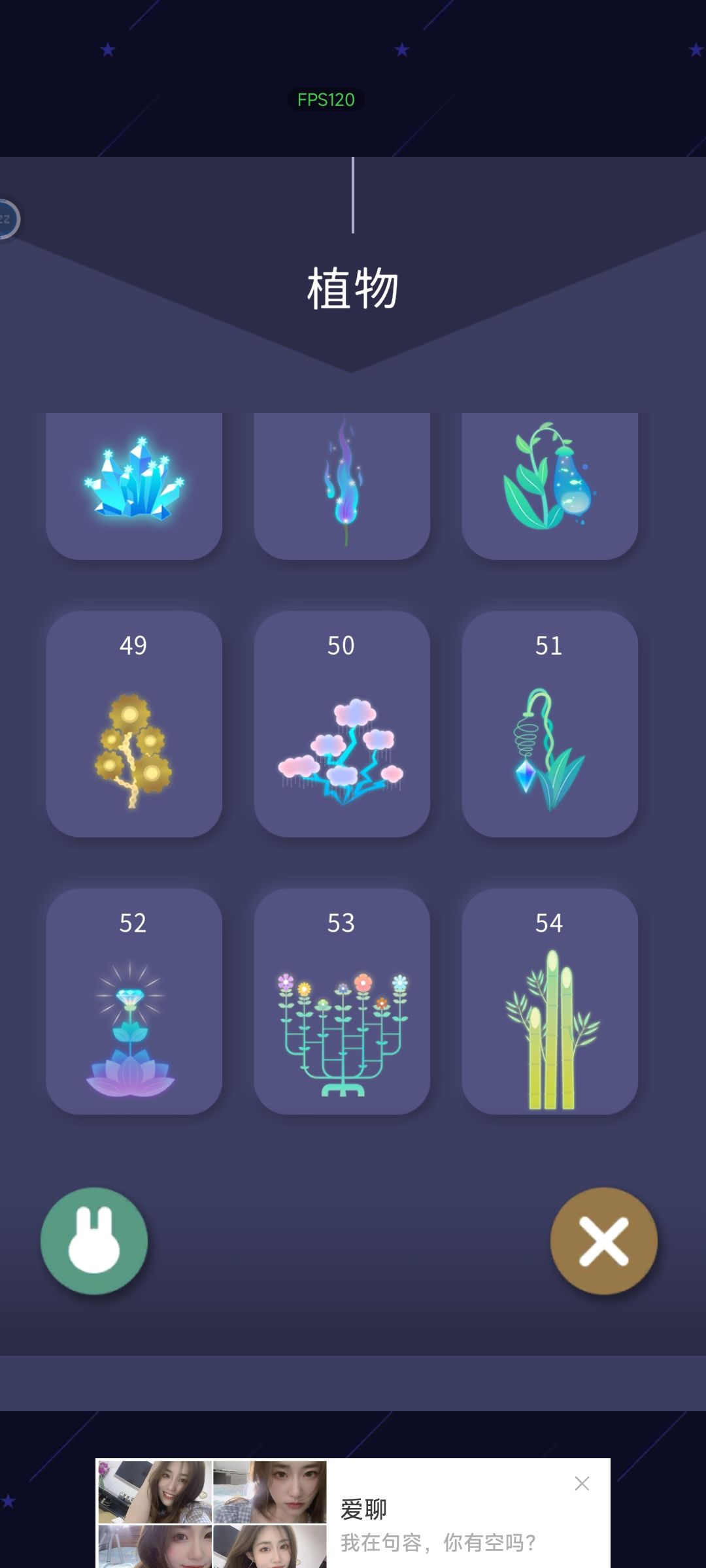Open the 爱聊 advertisement
The image size is (706, 1568).
[x=353, y=1513]
